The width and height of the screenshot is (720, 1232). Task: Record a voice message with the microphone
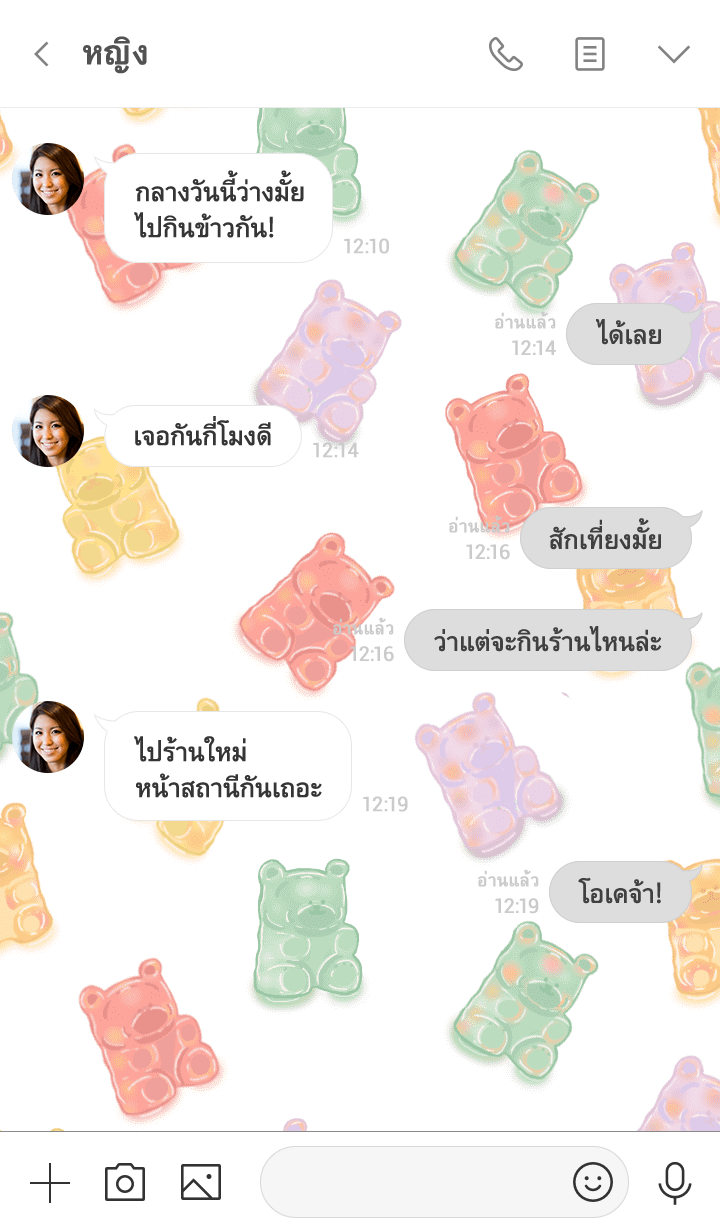[675, 1183]
